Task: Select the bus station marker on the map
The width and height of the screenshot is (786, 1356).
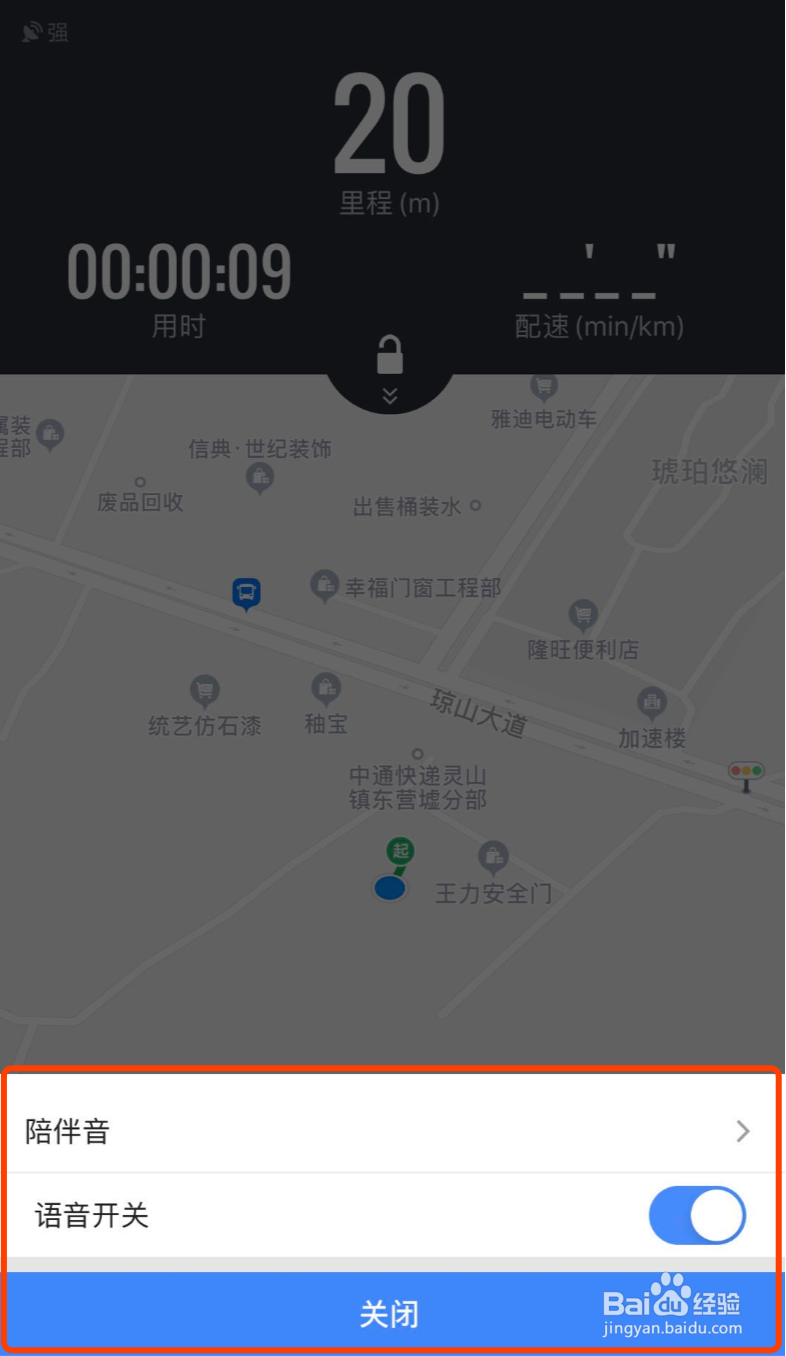Action: click(x=246, y=592)
